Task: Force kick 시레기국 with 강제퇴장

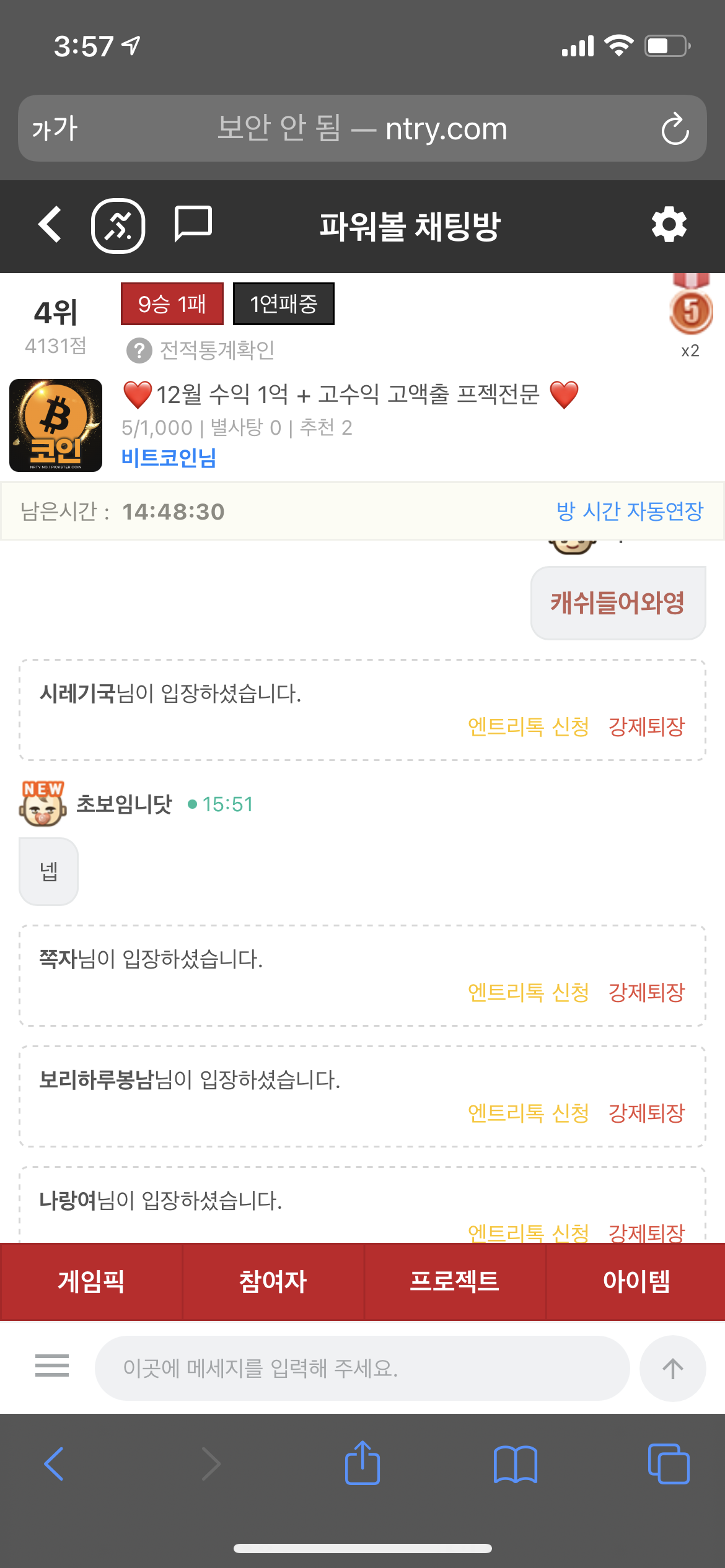Action: click(646, 726)
